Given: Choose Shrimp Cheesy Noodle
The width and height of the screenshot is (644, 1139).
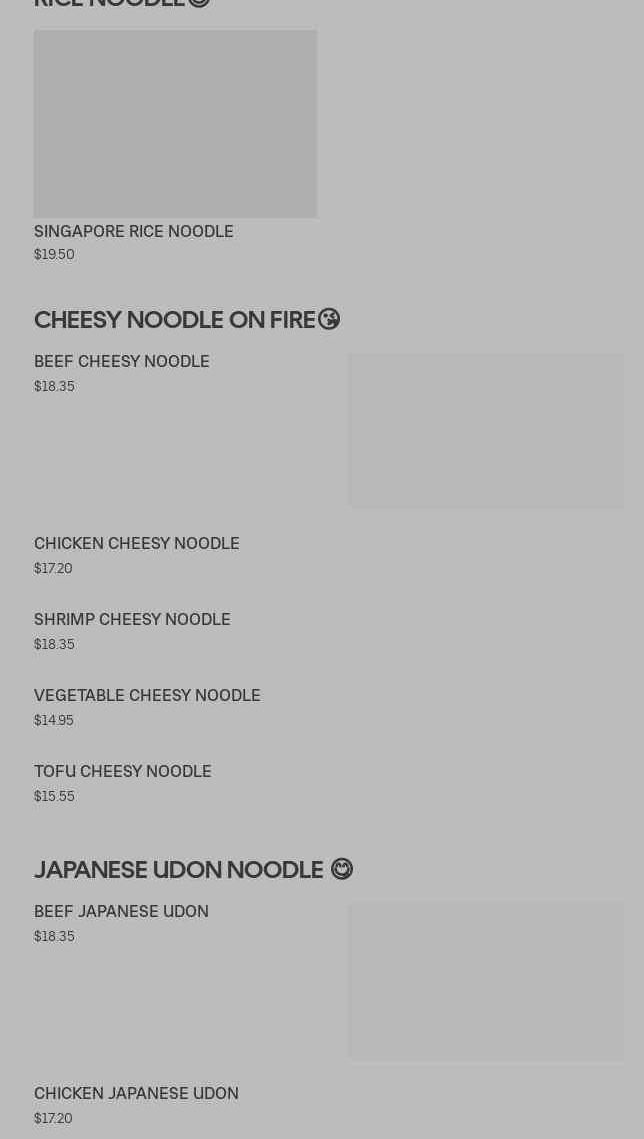Looking at the screenshot, I should pyautogui.click(x=132, y=619).
